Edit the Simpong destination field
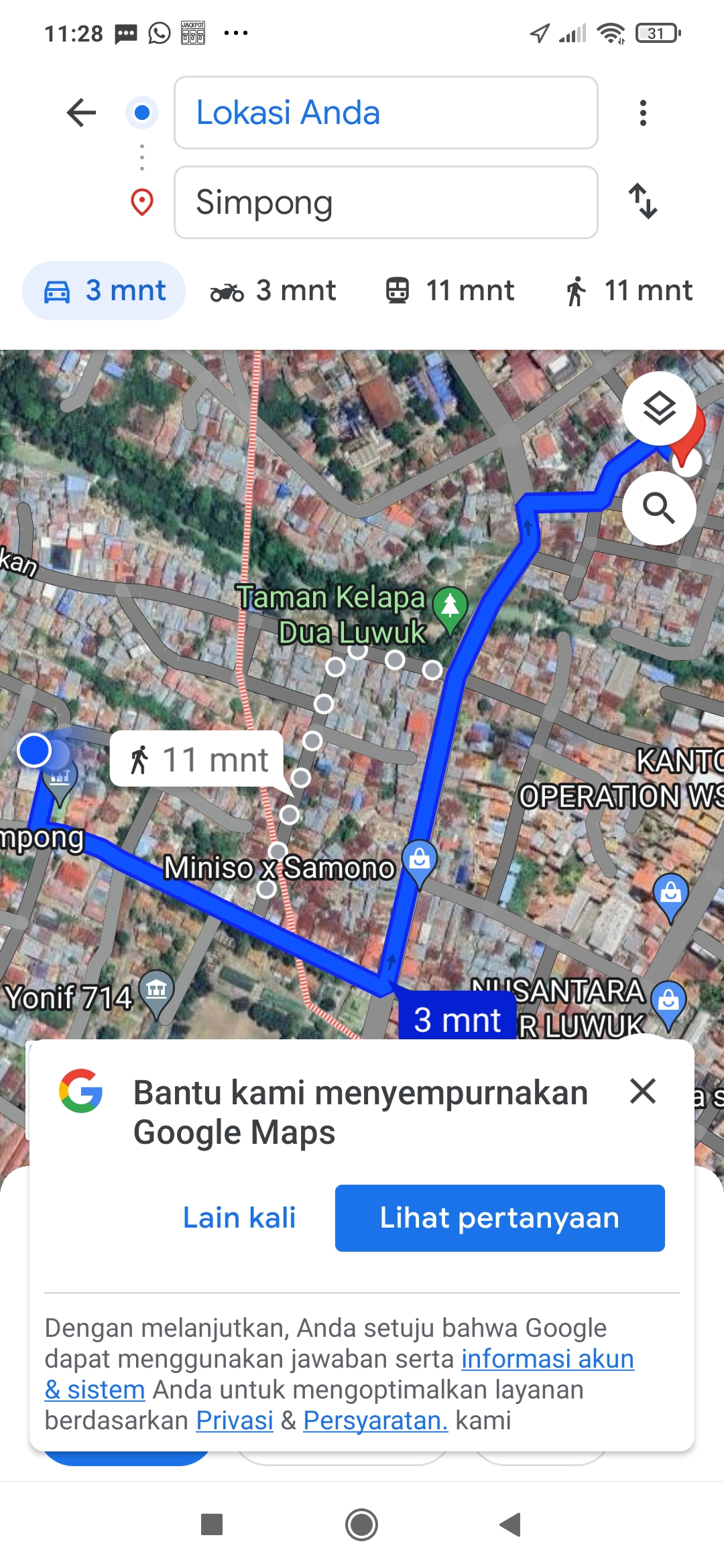724x1568 pixels. coord(386,202)
